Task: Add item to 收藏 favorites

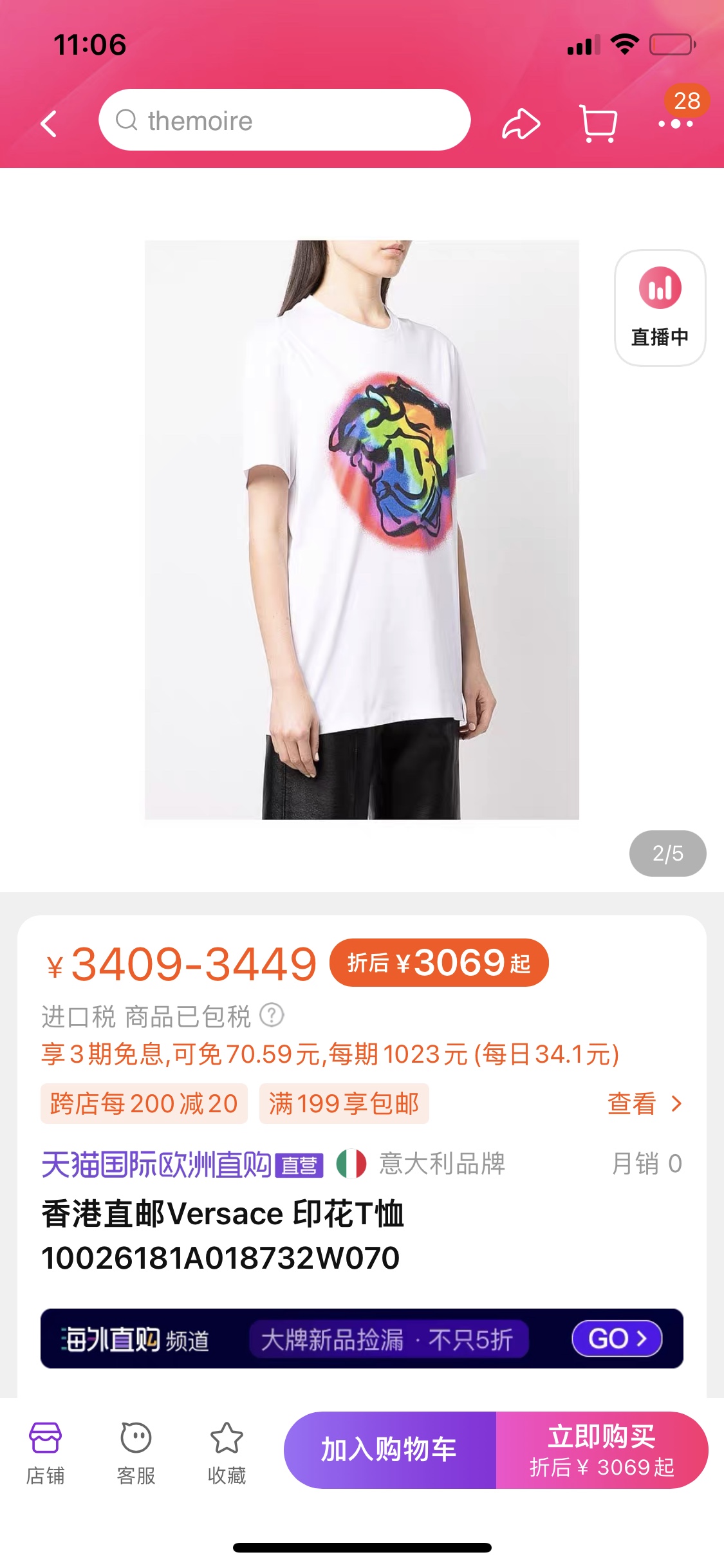Action: tap(227, 1452)
